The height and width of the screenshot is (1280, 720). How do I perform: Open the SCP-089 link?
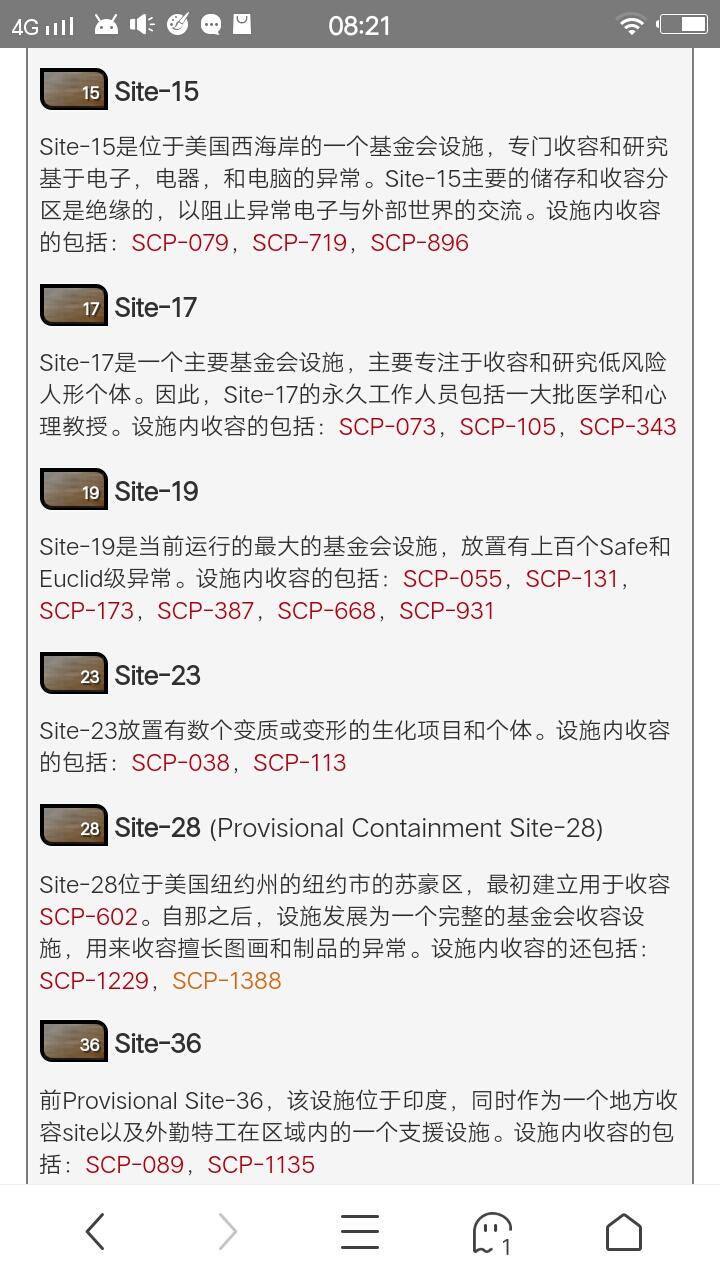135,1165
